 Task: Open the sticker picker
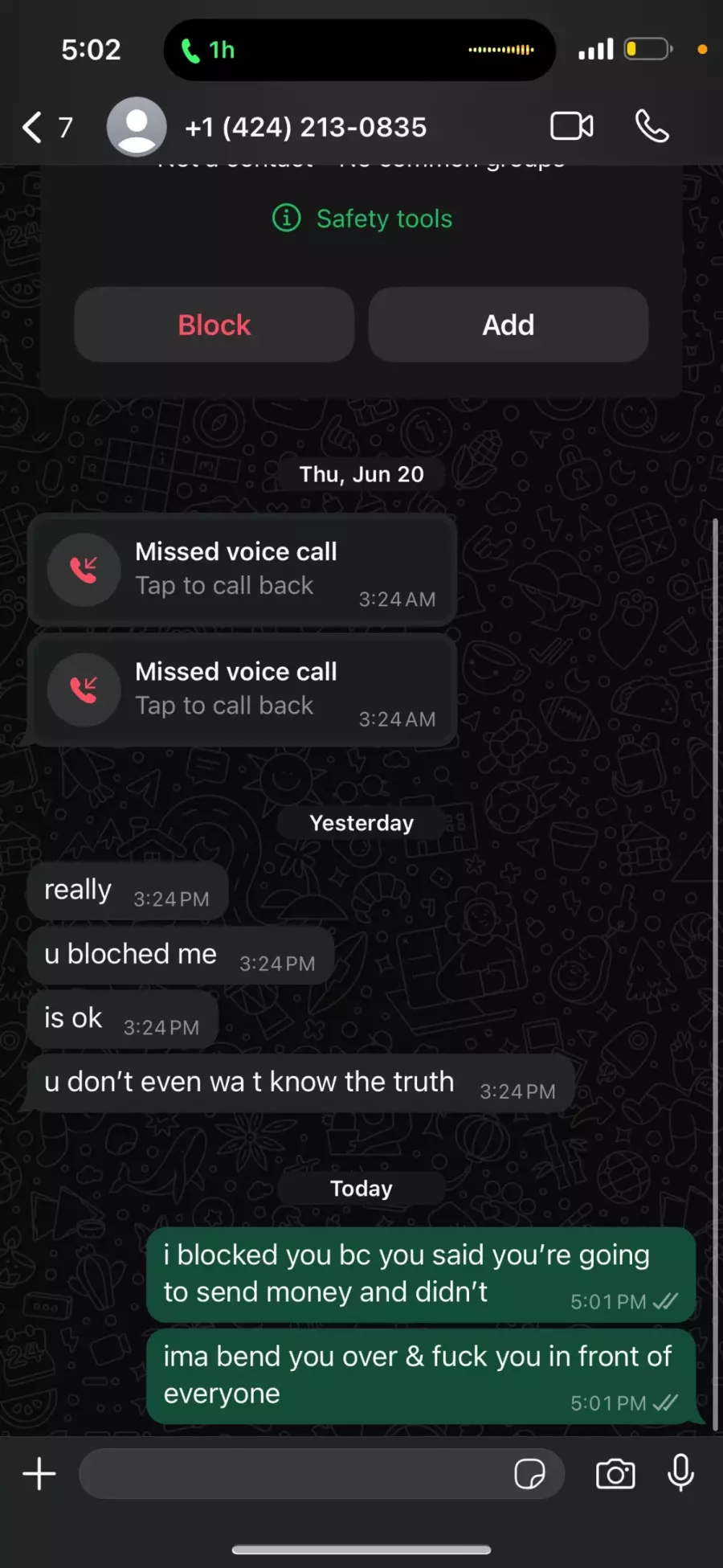pyautogui.click(x=529, y=1474)
